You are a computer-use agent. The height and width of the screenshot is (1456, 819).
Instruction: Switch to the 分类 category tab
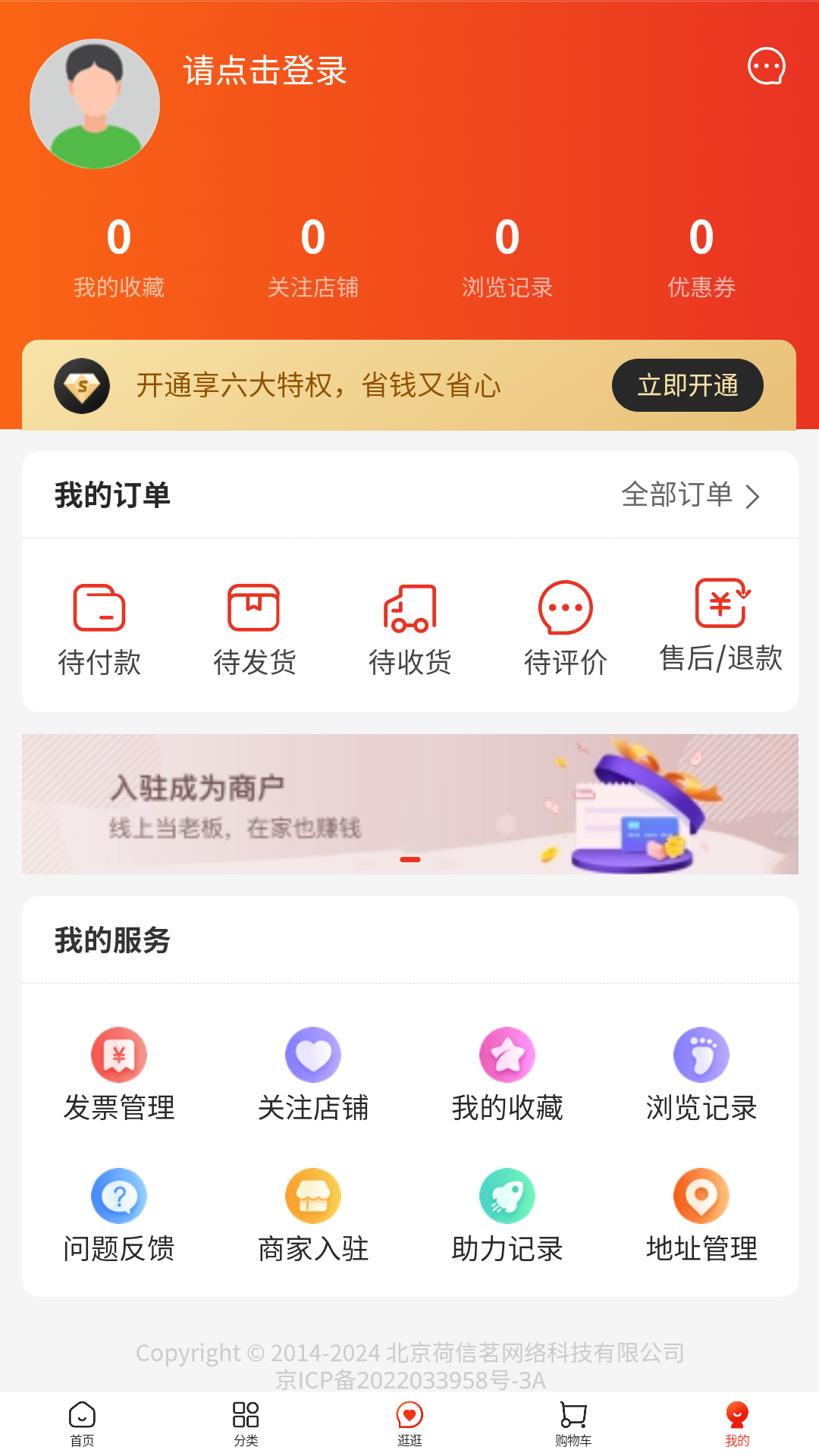(x=246, y=1423)
